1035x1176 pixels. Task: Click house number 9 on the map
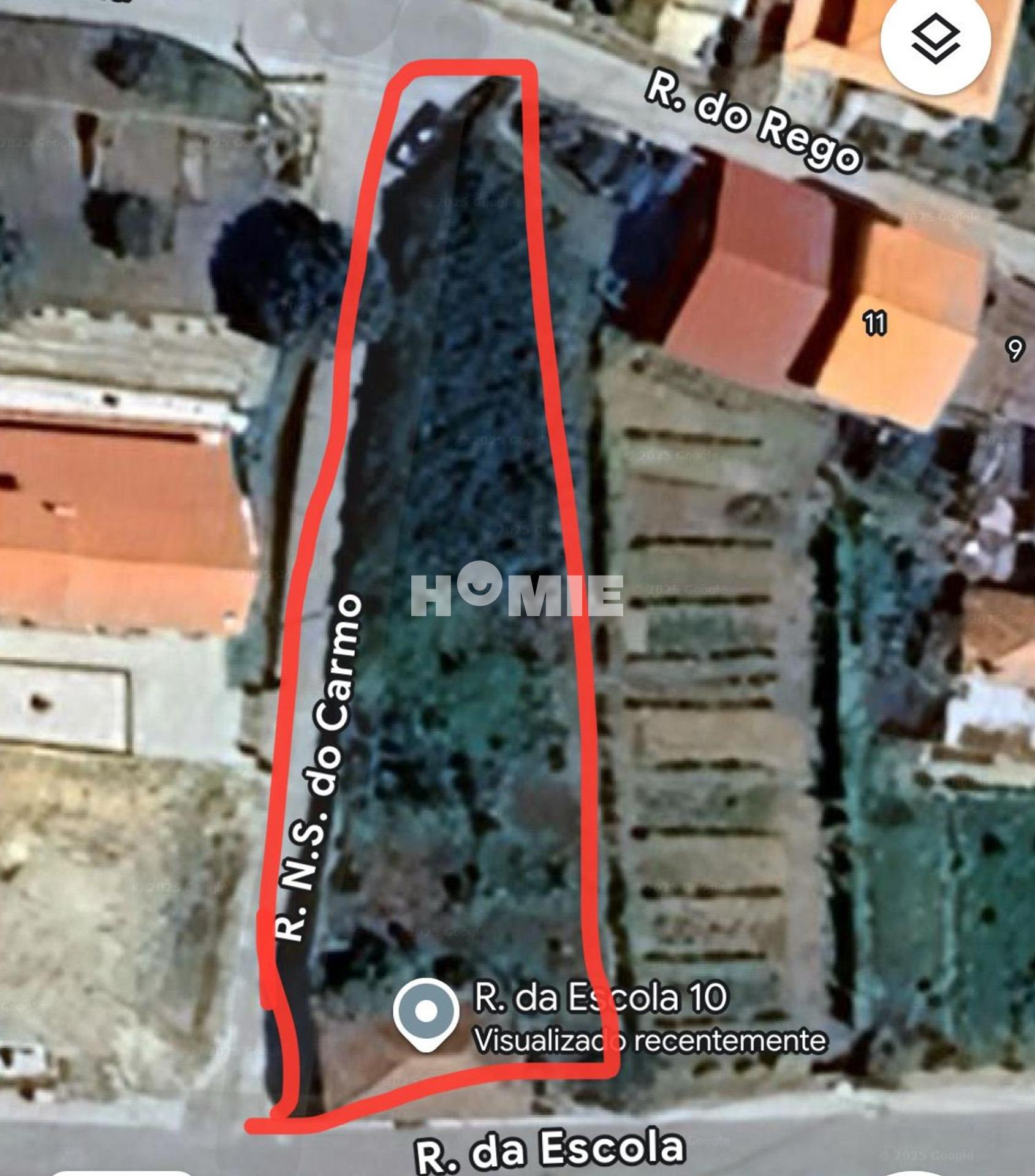tap(1017, 349)
